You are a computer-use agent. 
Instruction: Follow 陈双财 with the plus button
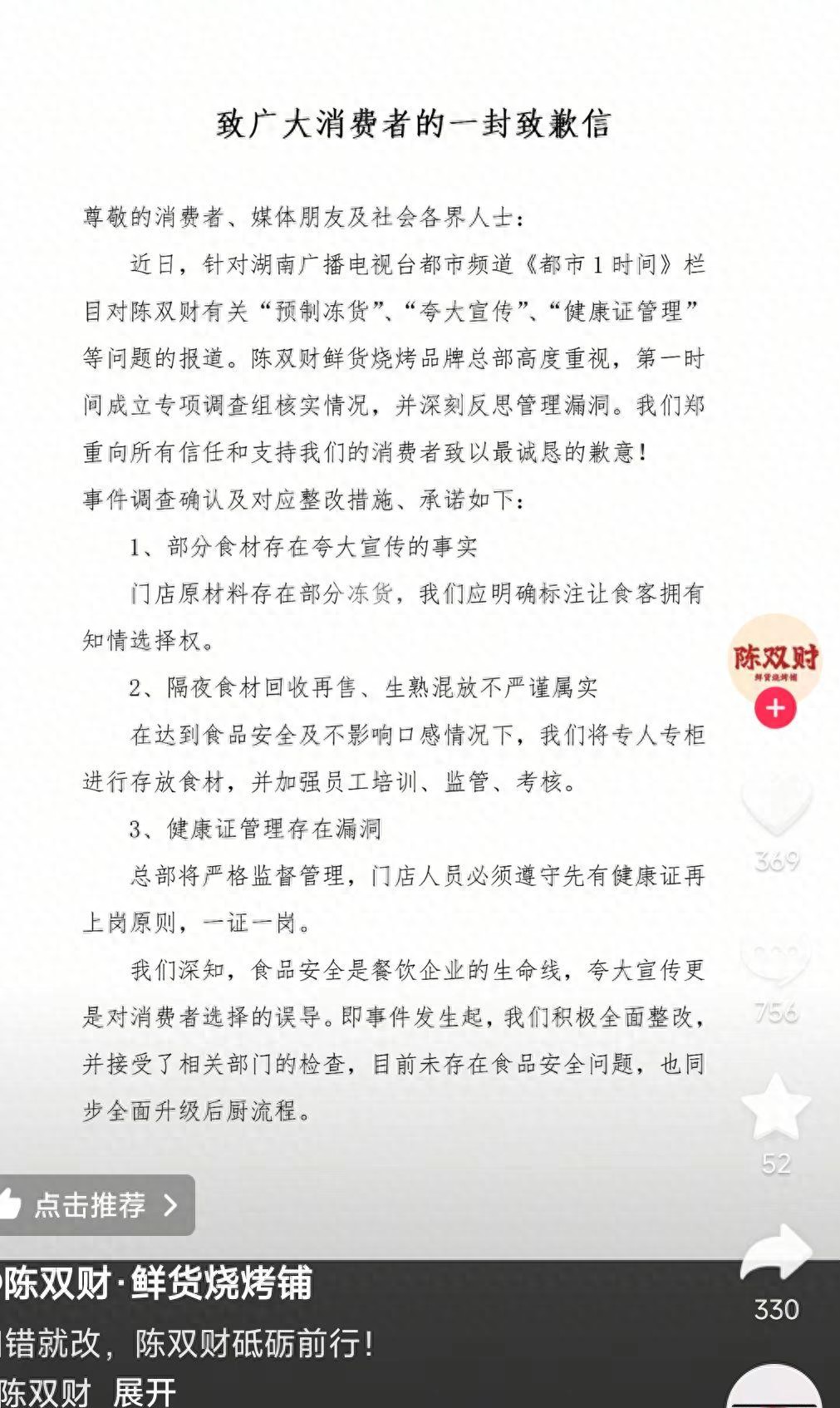click(x=775, y=708)
